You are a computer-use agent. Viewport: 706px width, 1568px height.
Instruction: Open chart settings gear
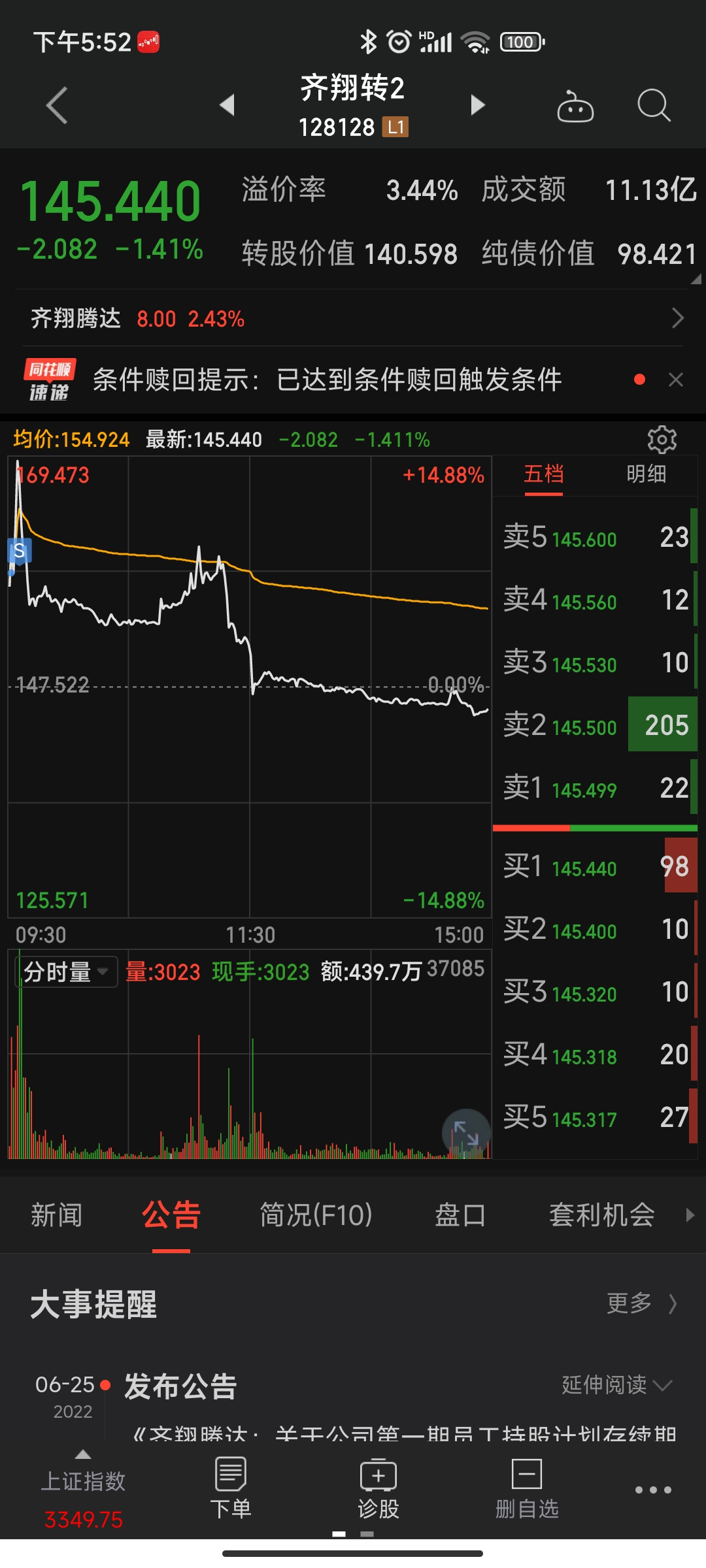coord(662,440)
